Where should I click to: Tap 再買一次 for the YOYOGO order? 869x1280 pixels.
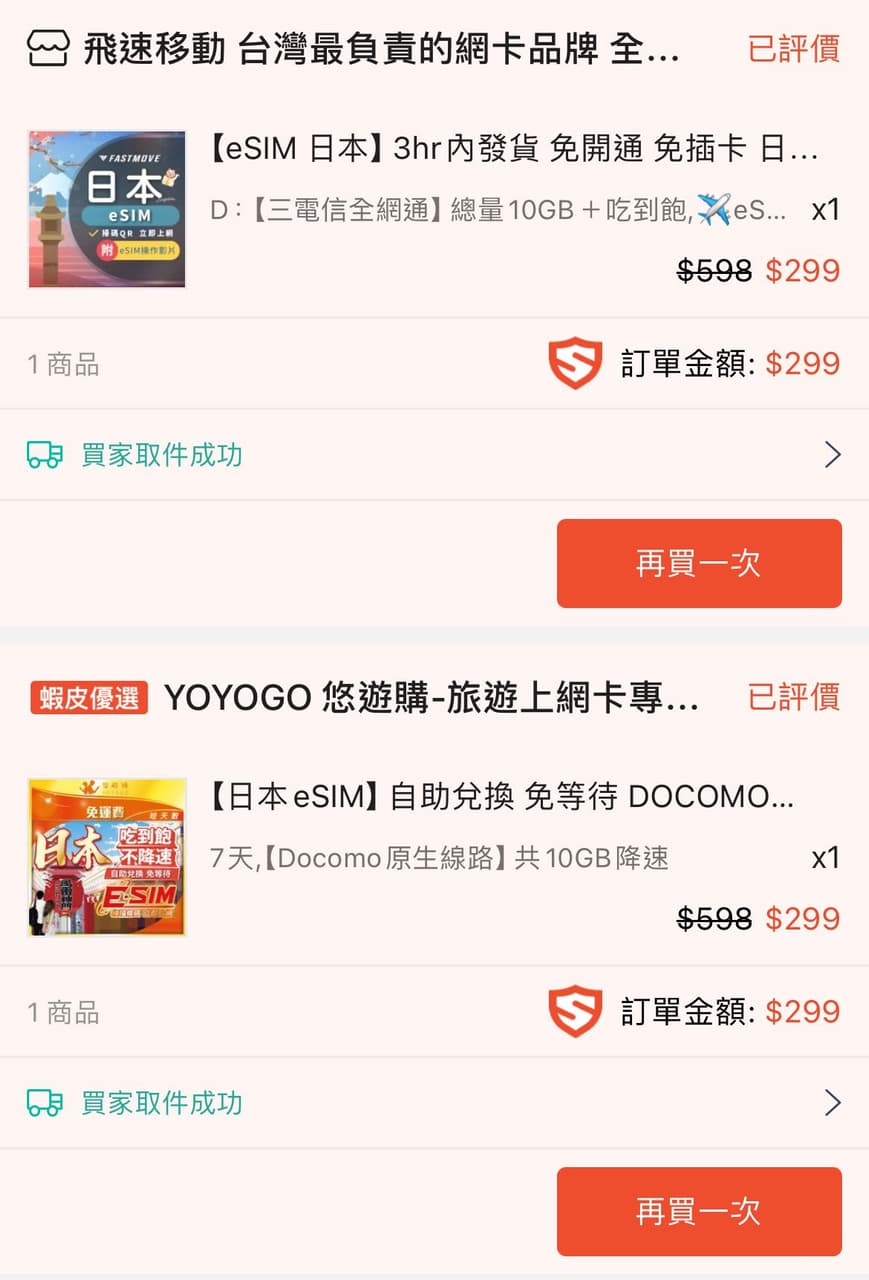point(698,1211)
